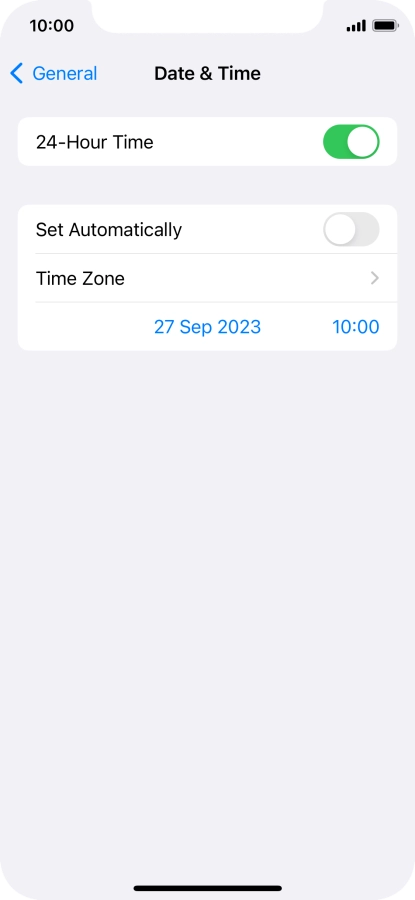Tap the blue 10:00 time picker
The image size is (415, 900).
pos(356,327)
